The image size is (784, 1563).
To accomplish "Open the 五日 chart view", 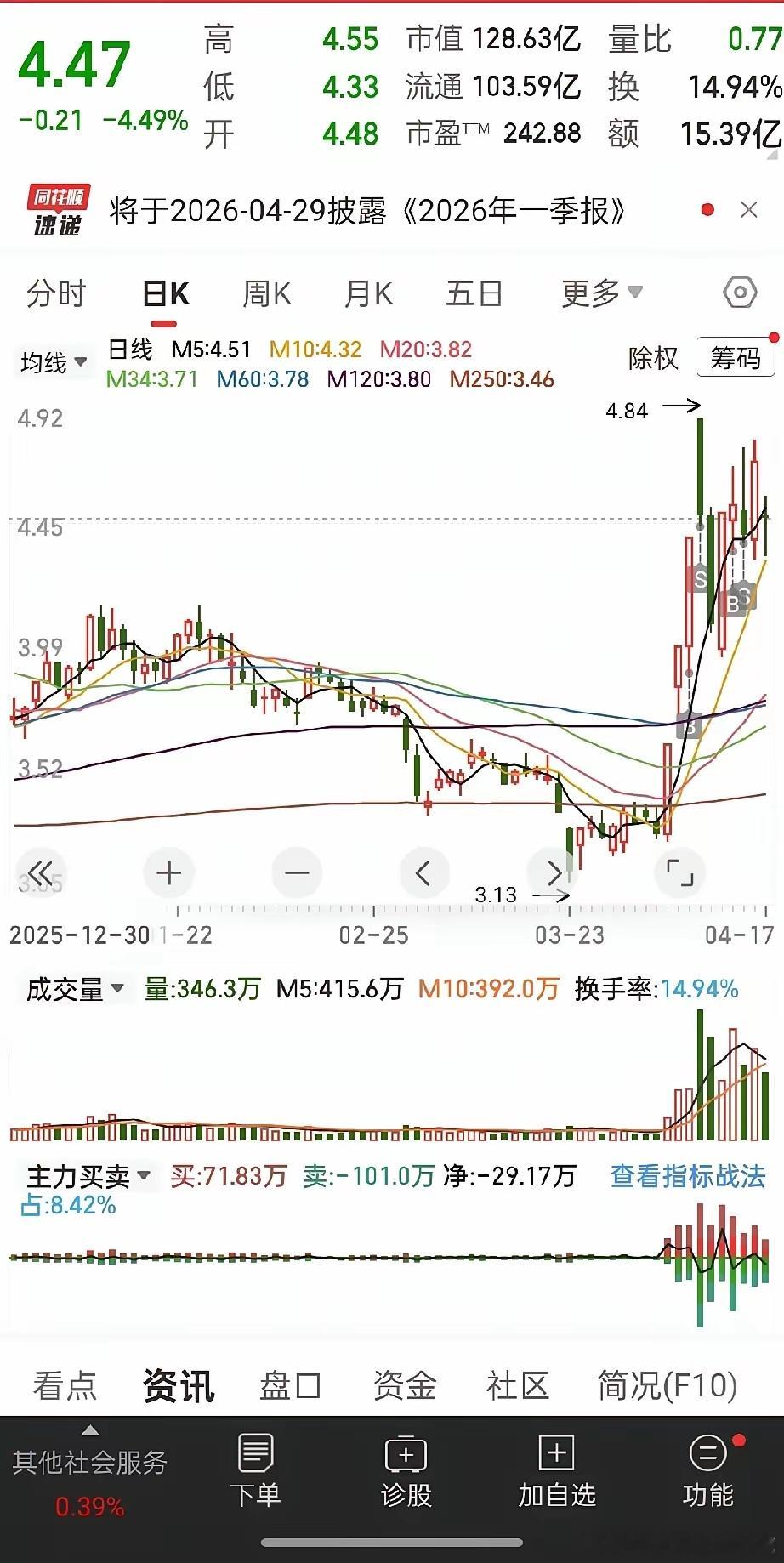I will pyautogui.click(x=474, y=293).
